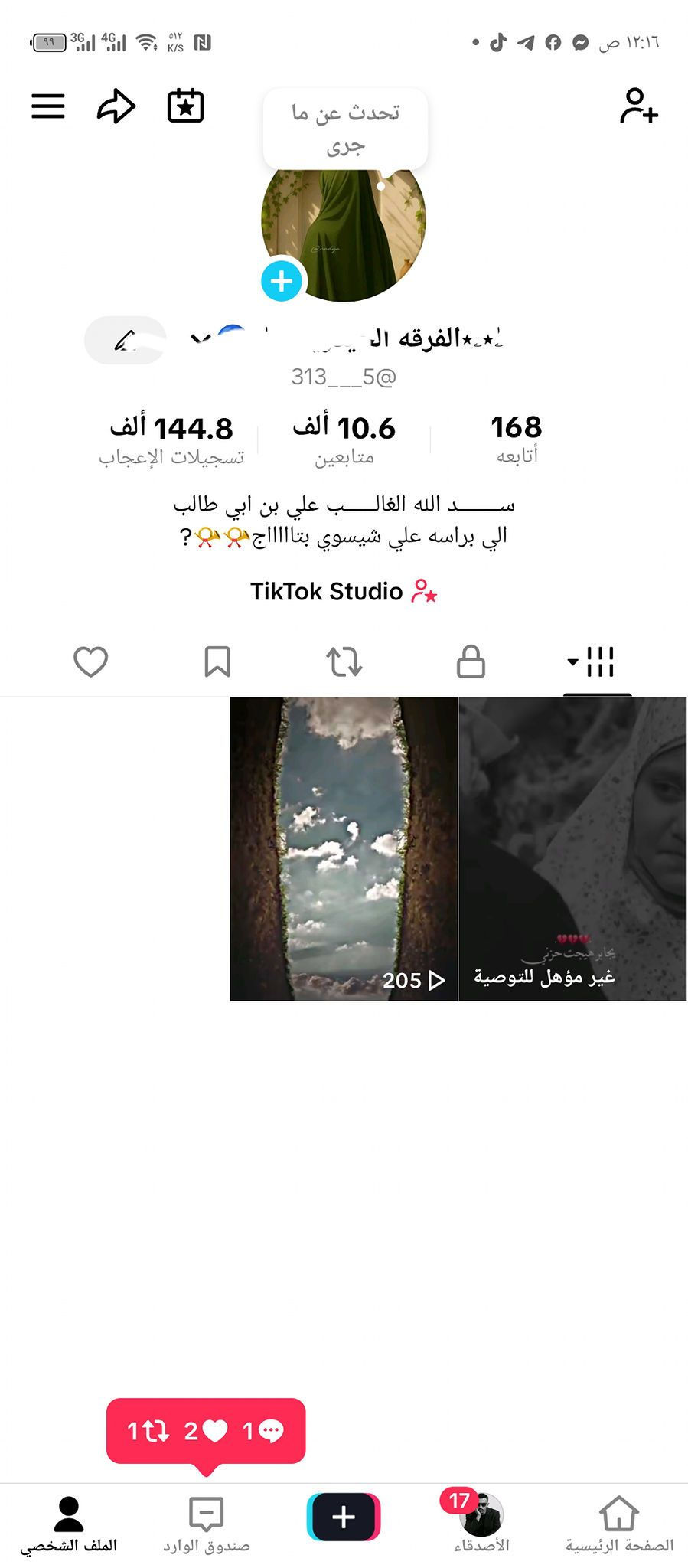View the 10.6K followers list
The image size is (688, 1568).
[344, 438]
